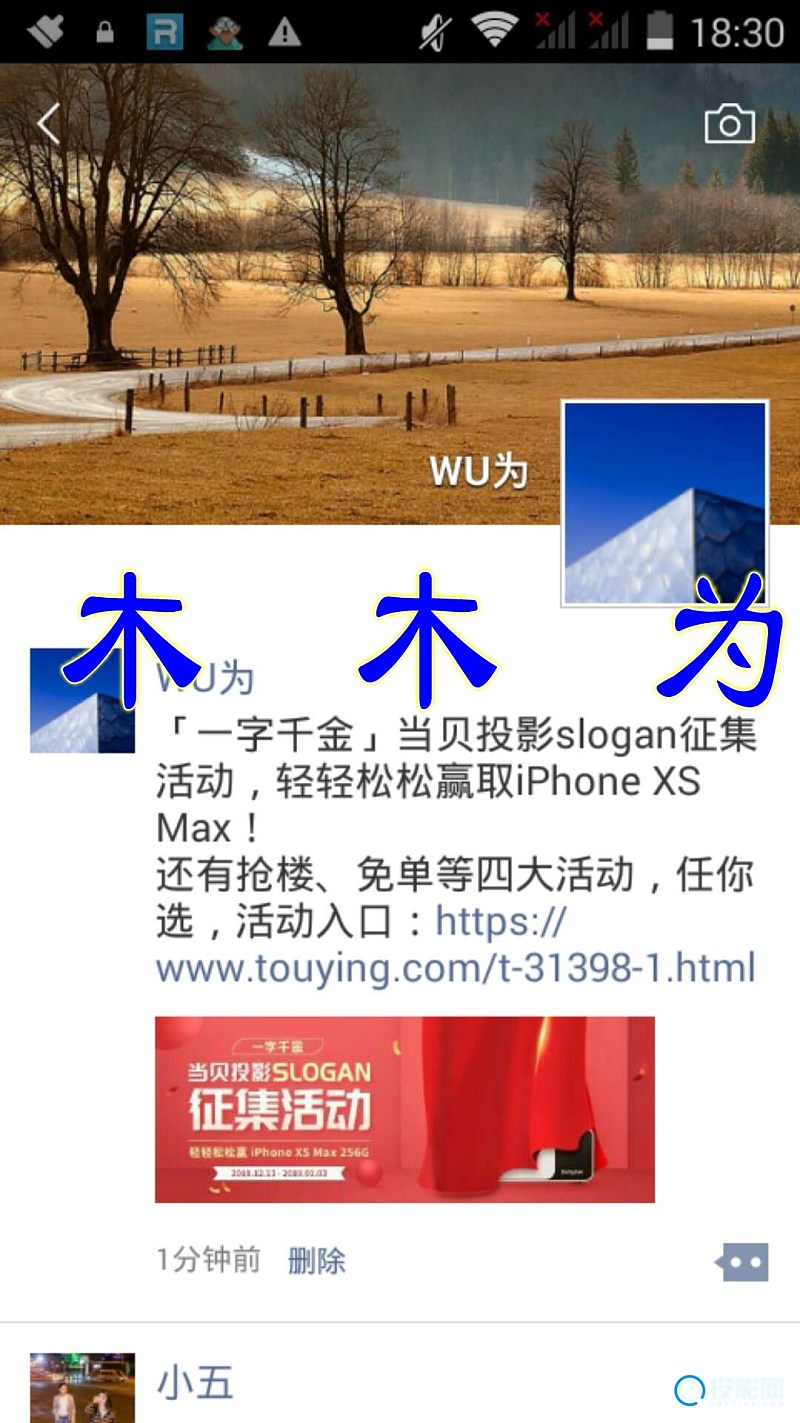Screen dimensions: 800x1423
Task: Open 小五's profile name
Action: pyautogui.click(x=195, y=1384)
